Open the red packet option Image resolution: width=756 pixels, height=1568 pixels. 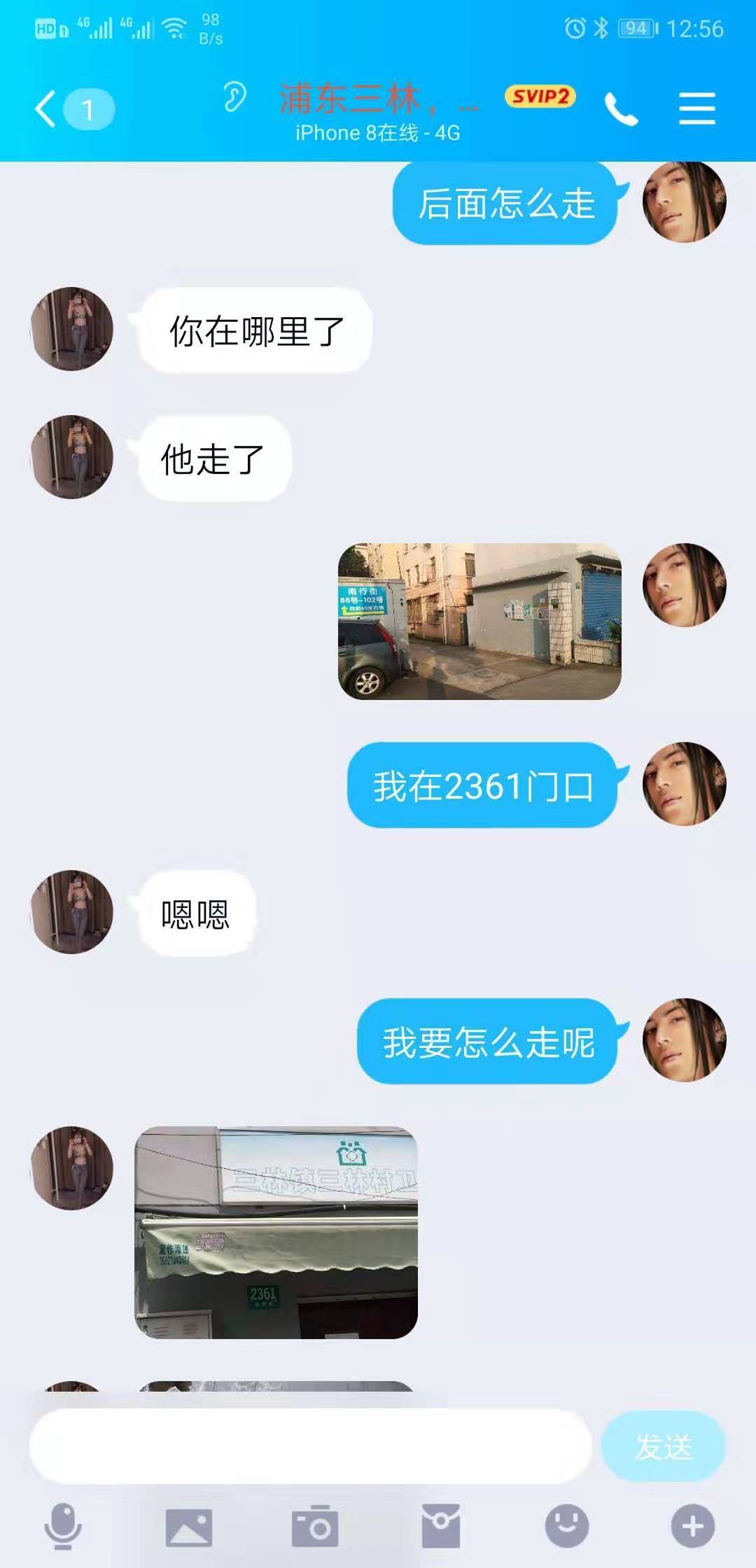pyautogui.click(x=440, y=1526)
